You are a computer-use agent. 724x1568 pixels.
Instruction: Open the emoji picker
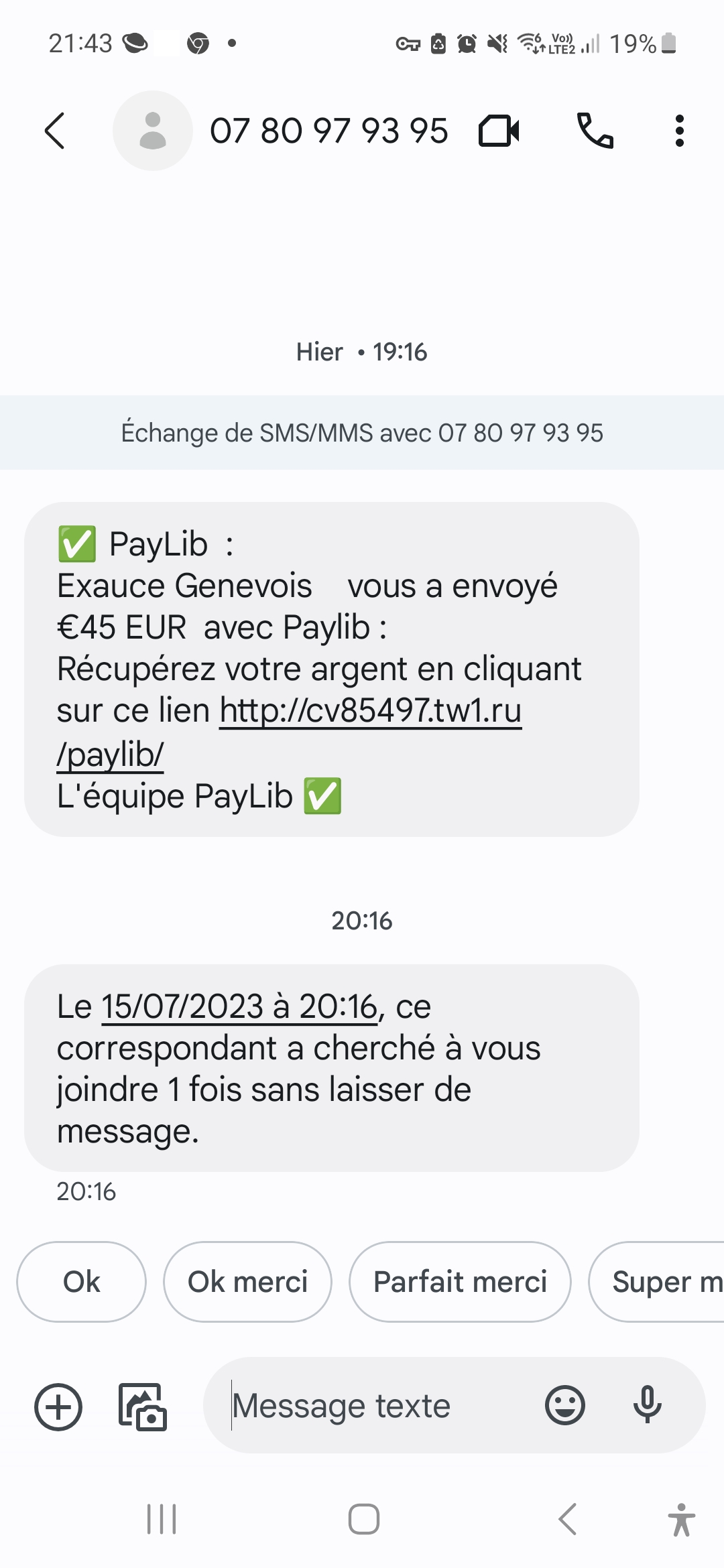(x=565, y=1405)
